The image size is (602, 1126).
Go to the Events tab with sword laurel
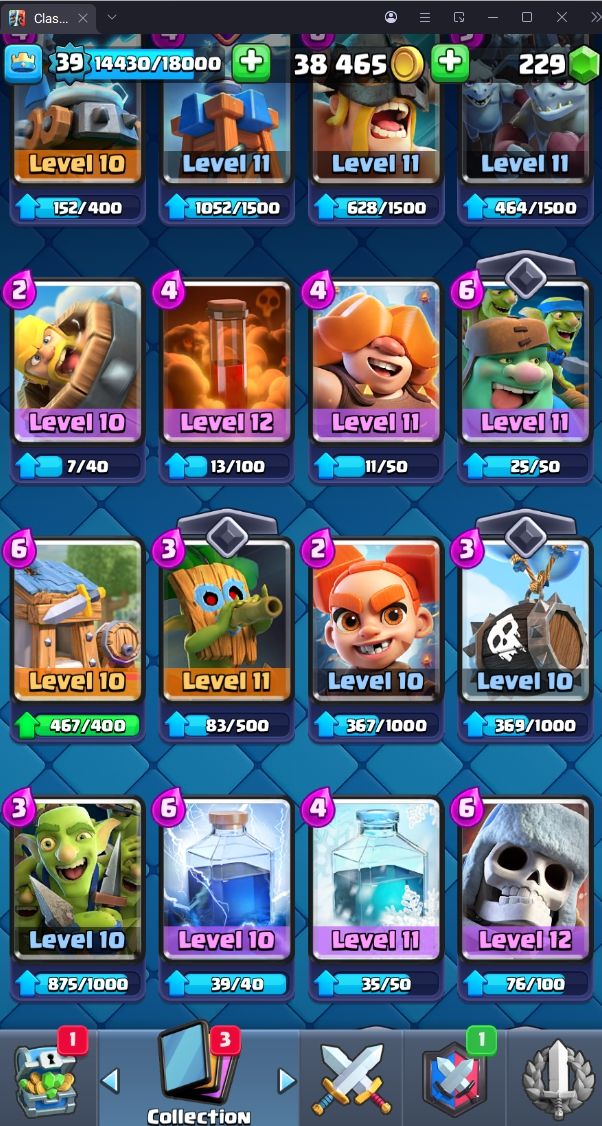click(x=557, y=1078)
